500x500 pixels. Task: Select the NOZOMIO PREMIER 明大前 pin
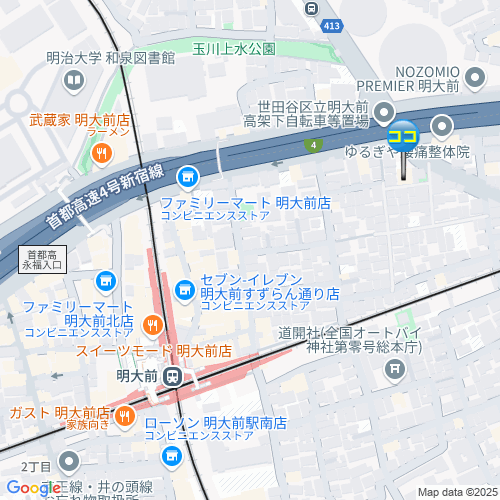pos(475,79)
